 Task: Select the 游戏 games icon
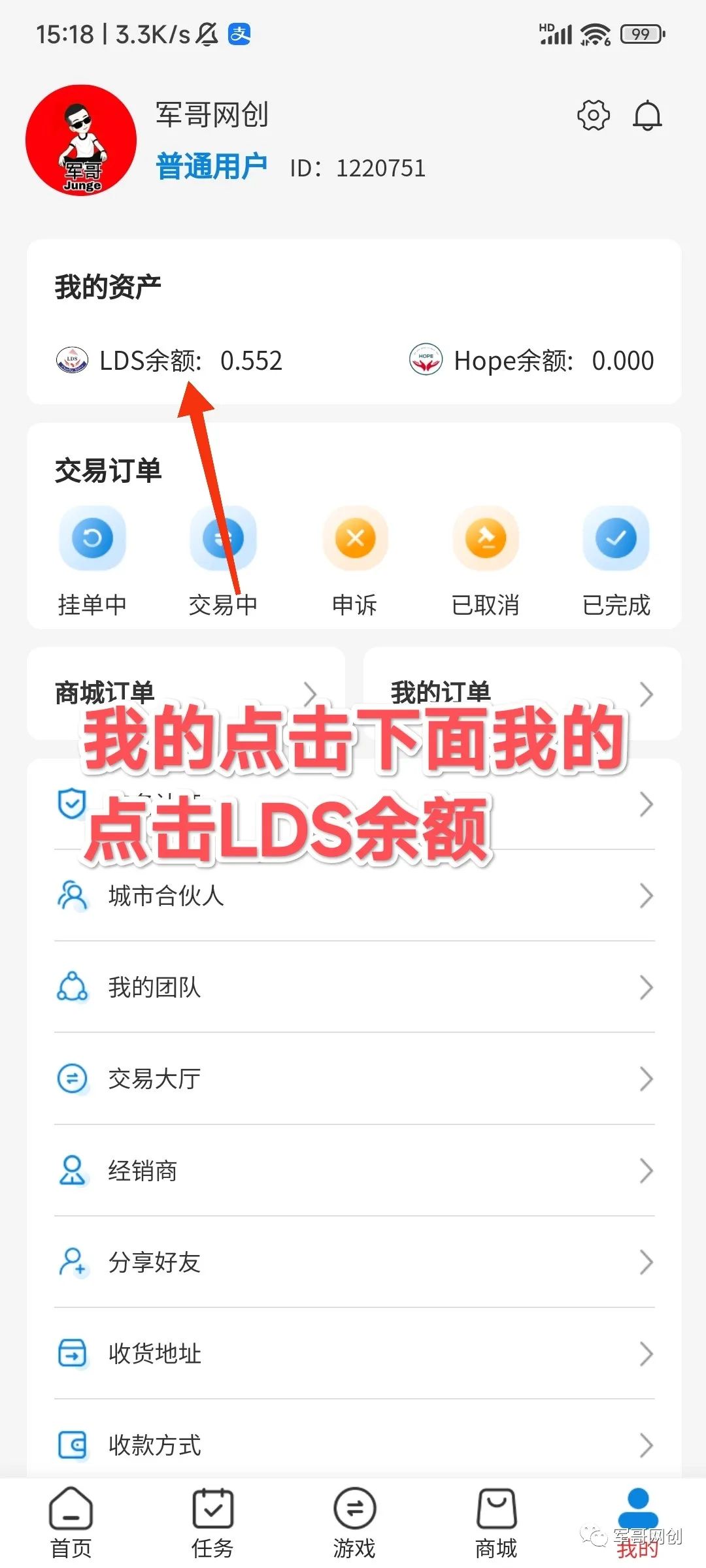pyautogui.click(x=353, y=1511)
